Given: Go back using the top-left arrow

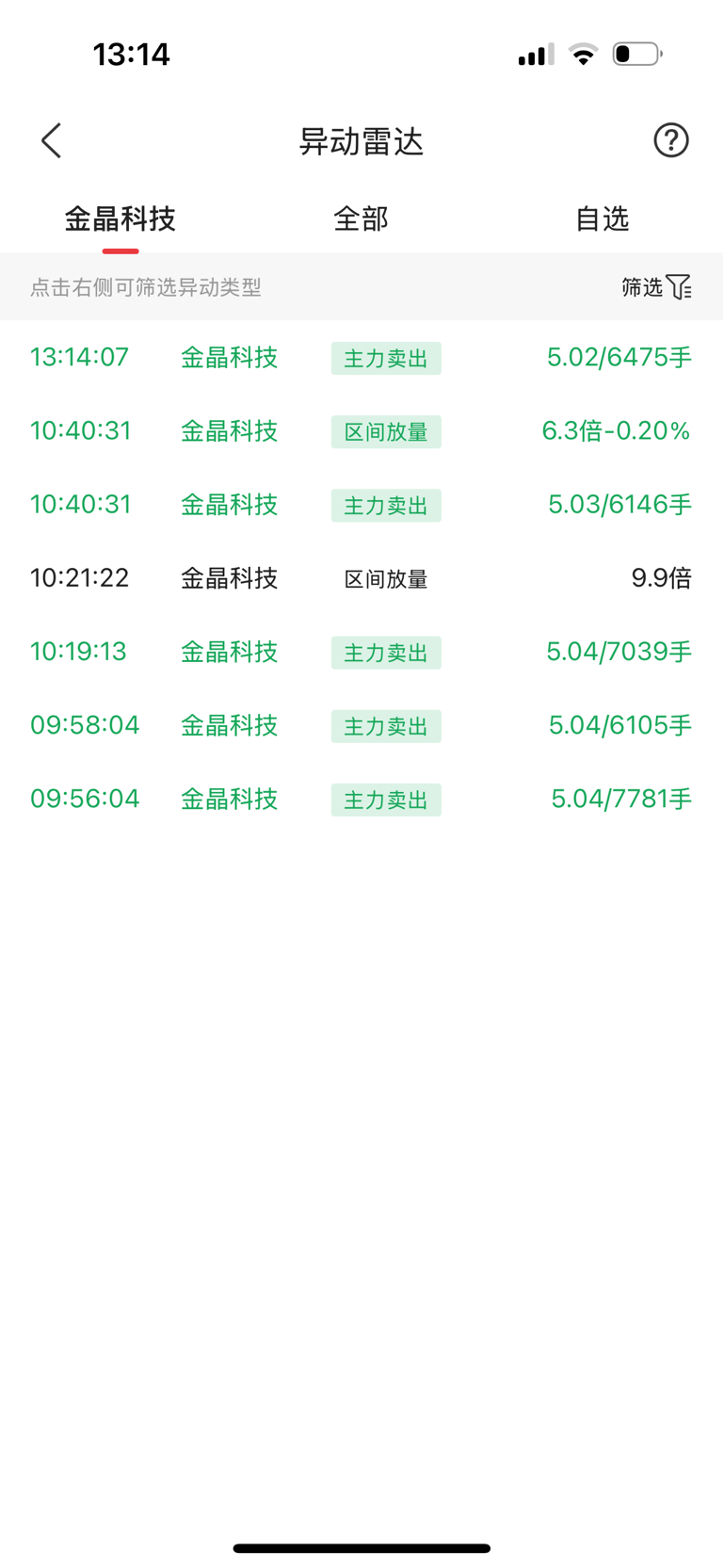Looking at the screenshot, I should point(52,141).
